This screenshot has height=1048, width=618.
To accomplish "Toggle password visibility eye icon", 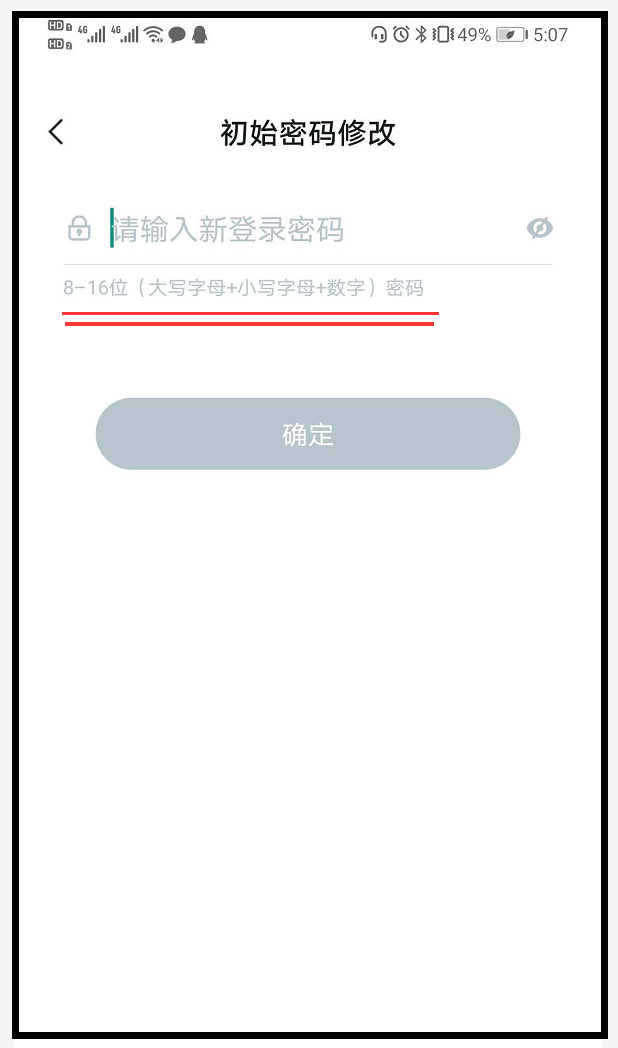I will [540, 229].
